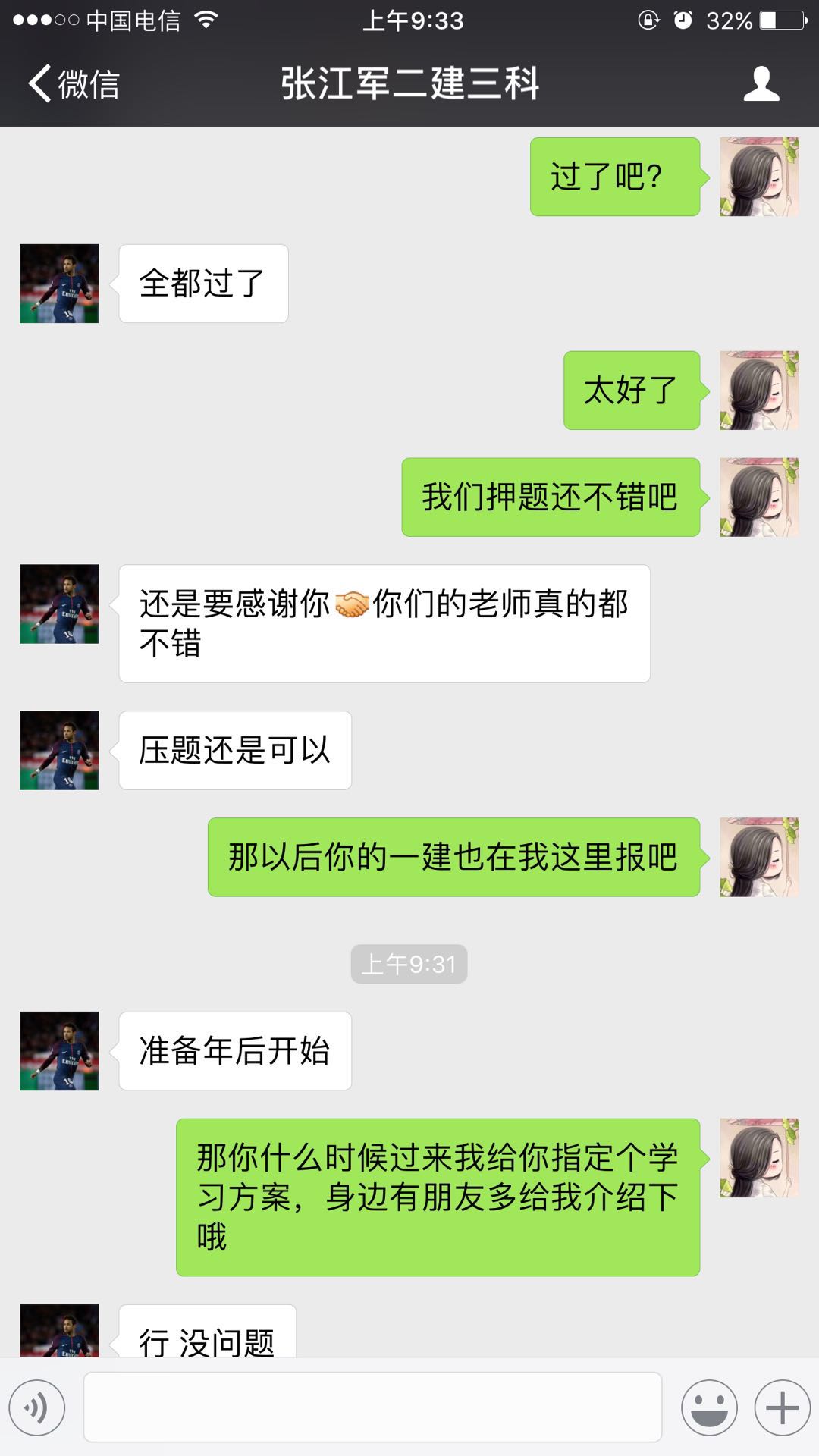
Task: Focus the message text field
Action: (372, 1407)
